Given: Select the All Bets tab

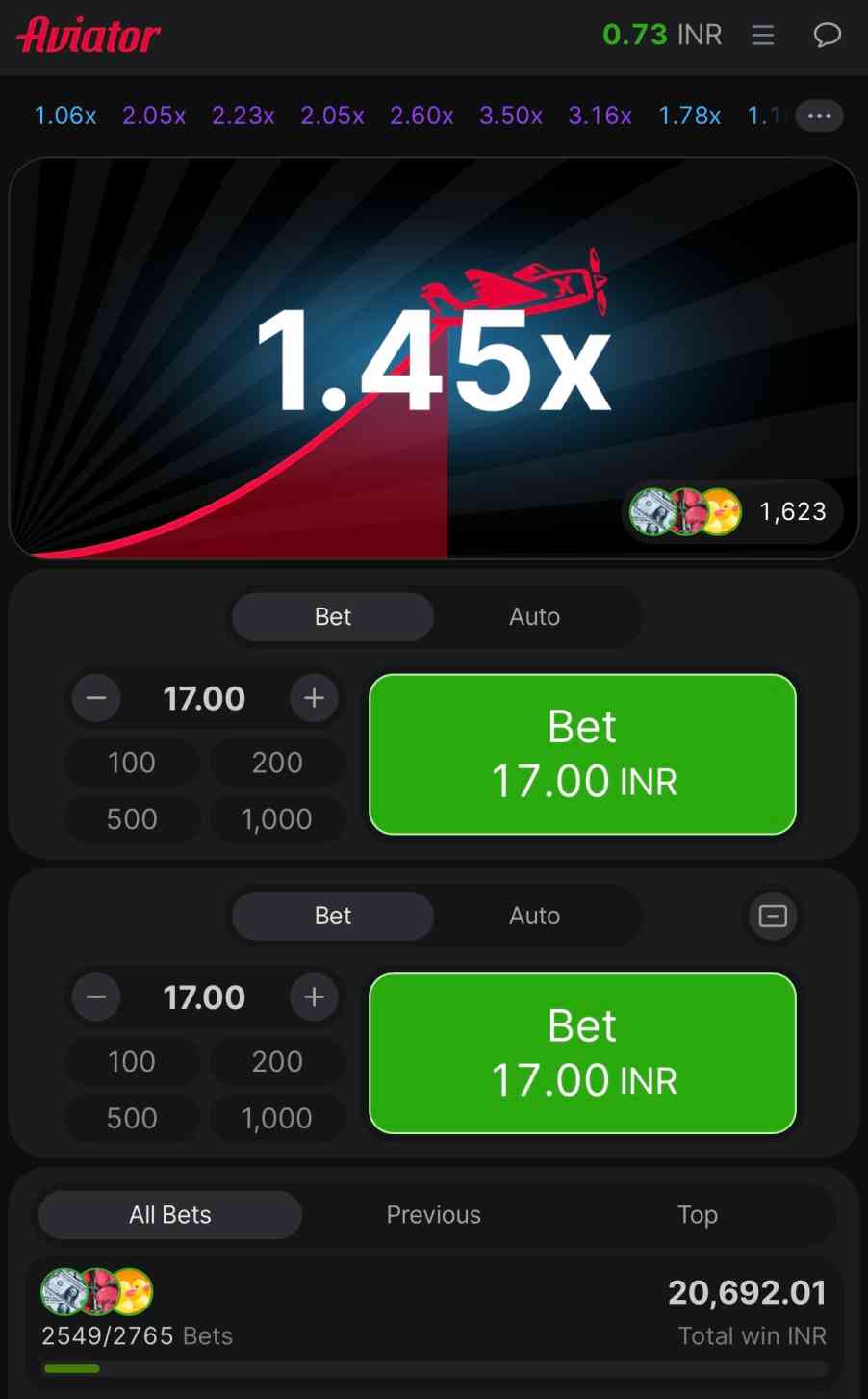Looking at the screenshot, I should [170, 1215].
